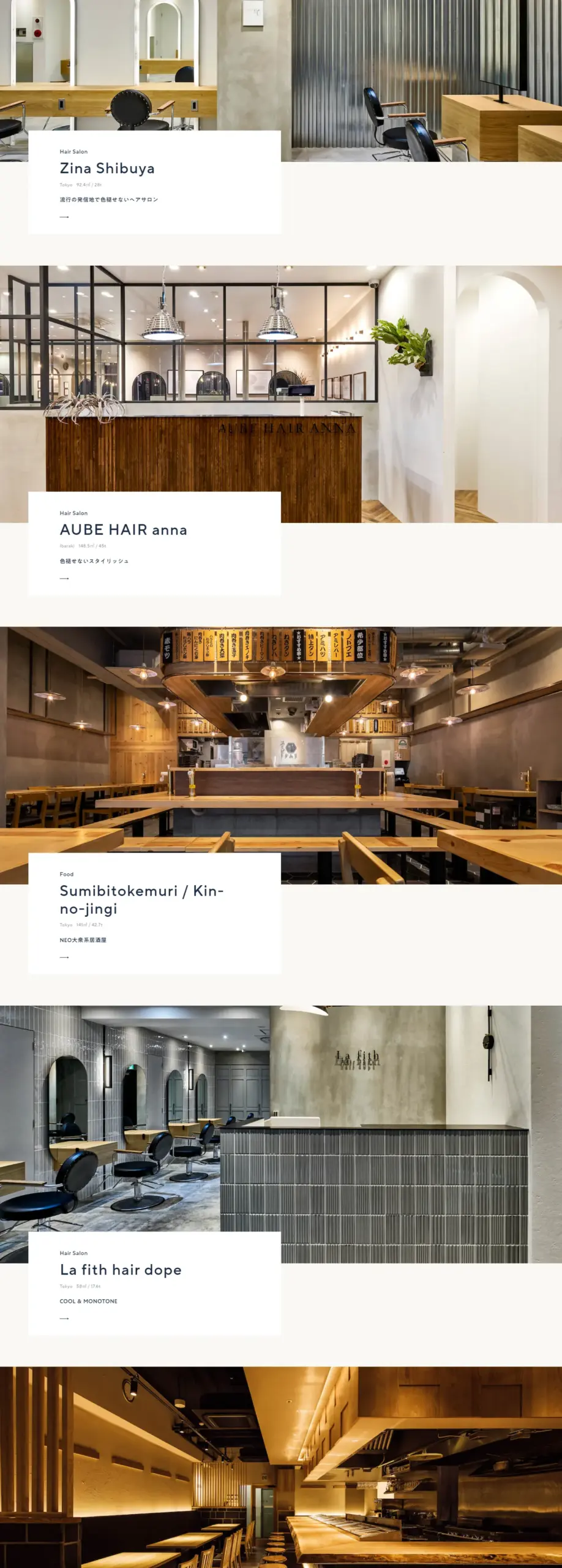The image size is (562, 1568).
Task: Open the Sumibitokemuri / Kin-no-jingi project photo
Action: point(281,741)
